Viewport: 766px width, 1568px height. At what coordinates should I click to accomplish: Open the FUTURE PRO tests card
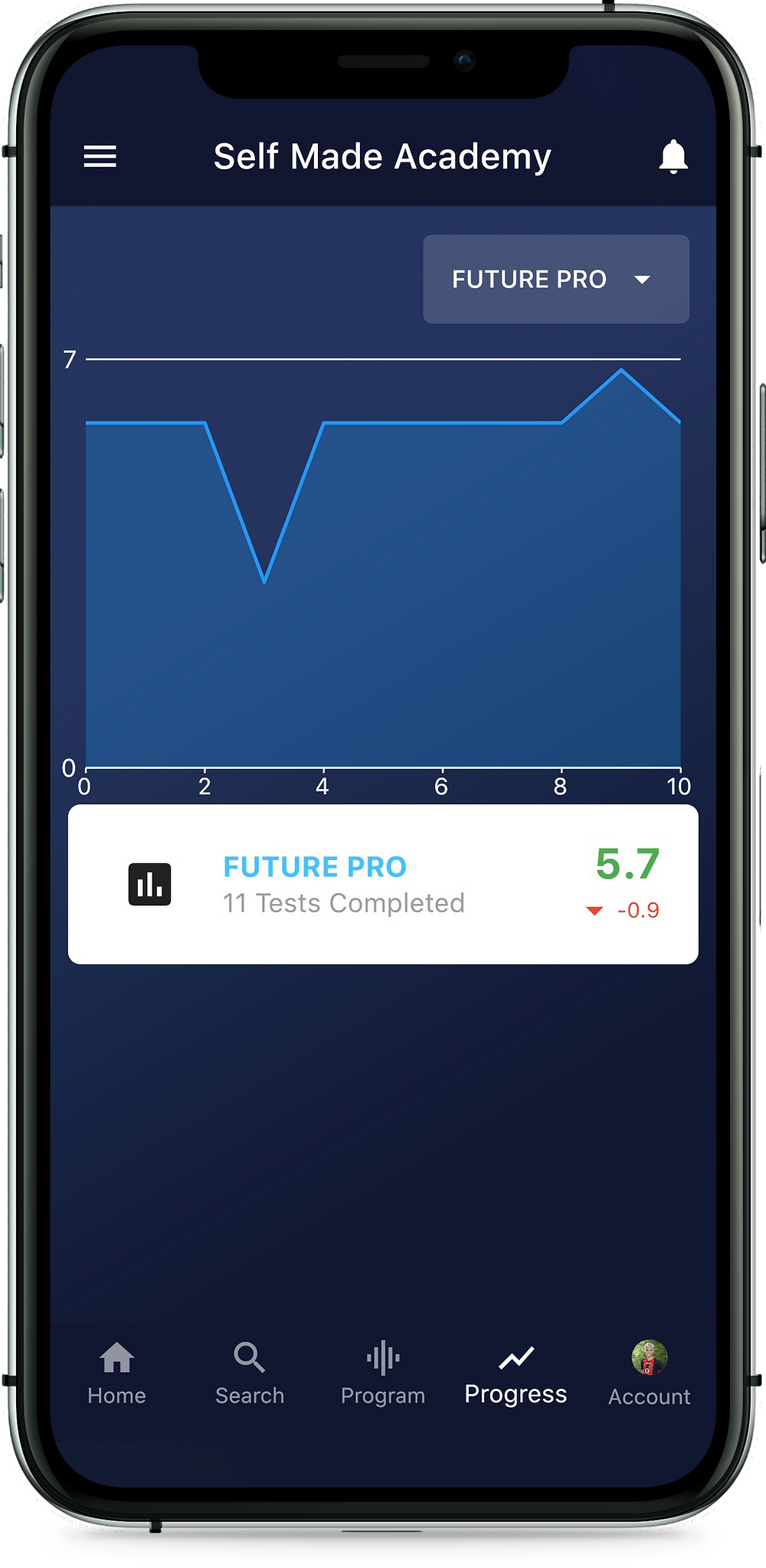point(383,884)
